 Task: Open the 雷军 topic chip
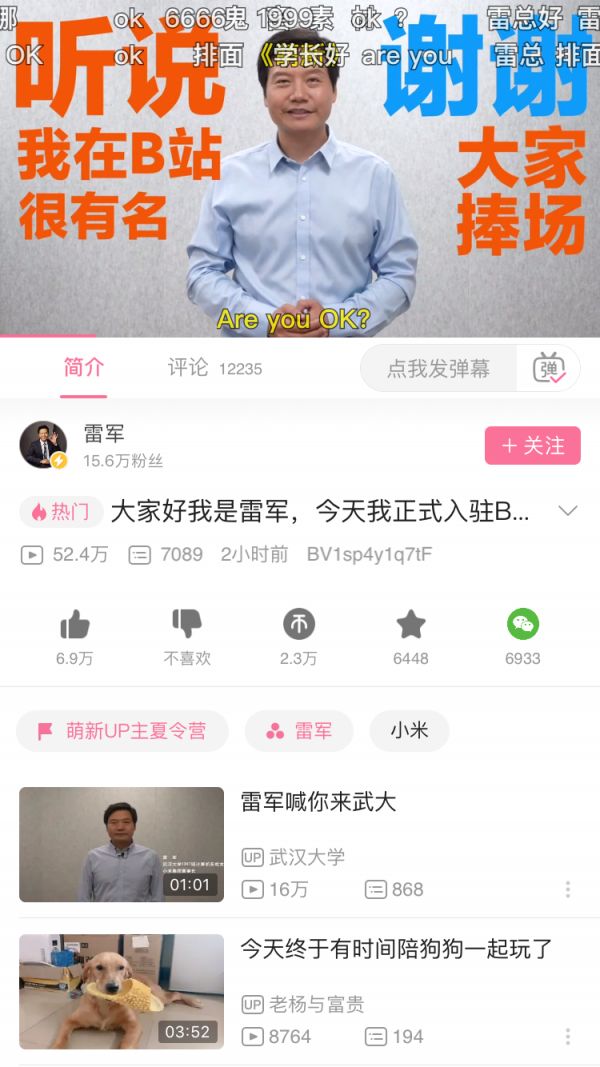pyautogui.click(x=299, y=731)
